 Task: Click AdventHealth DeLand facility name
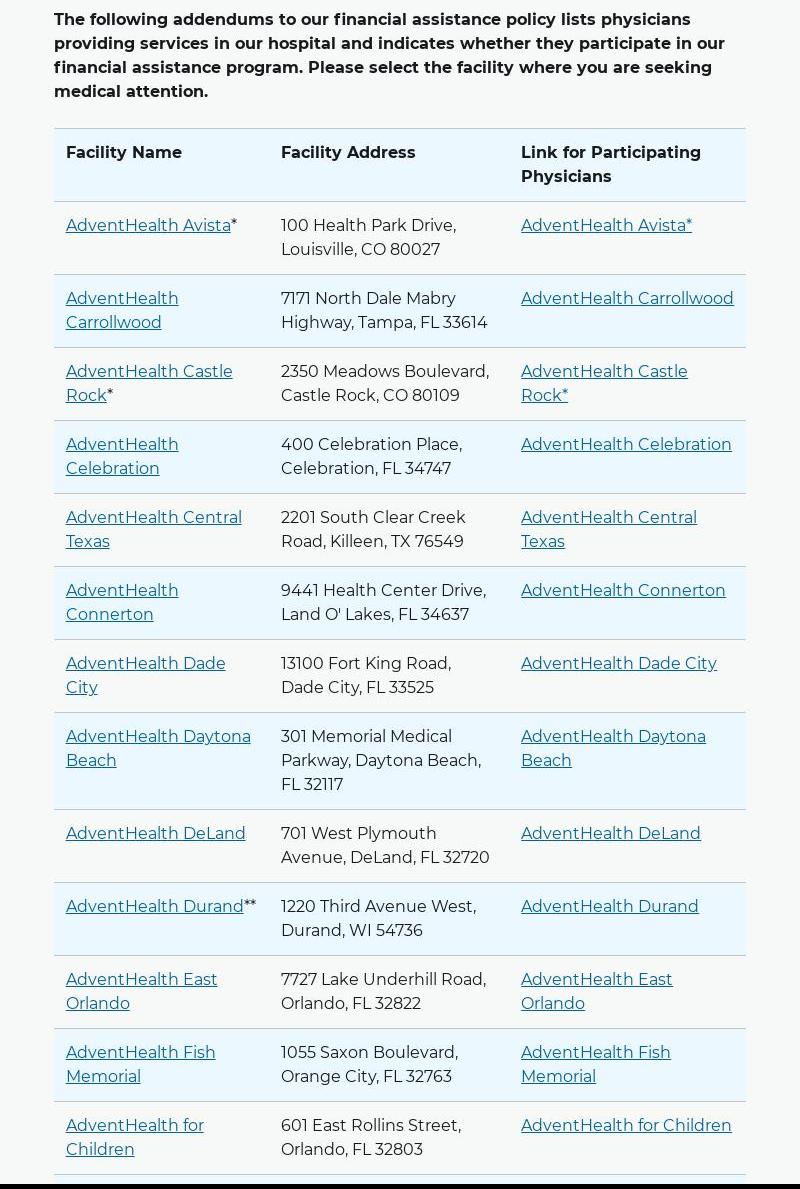click(156, 833)
